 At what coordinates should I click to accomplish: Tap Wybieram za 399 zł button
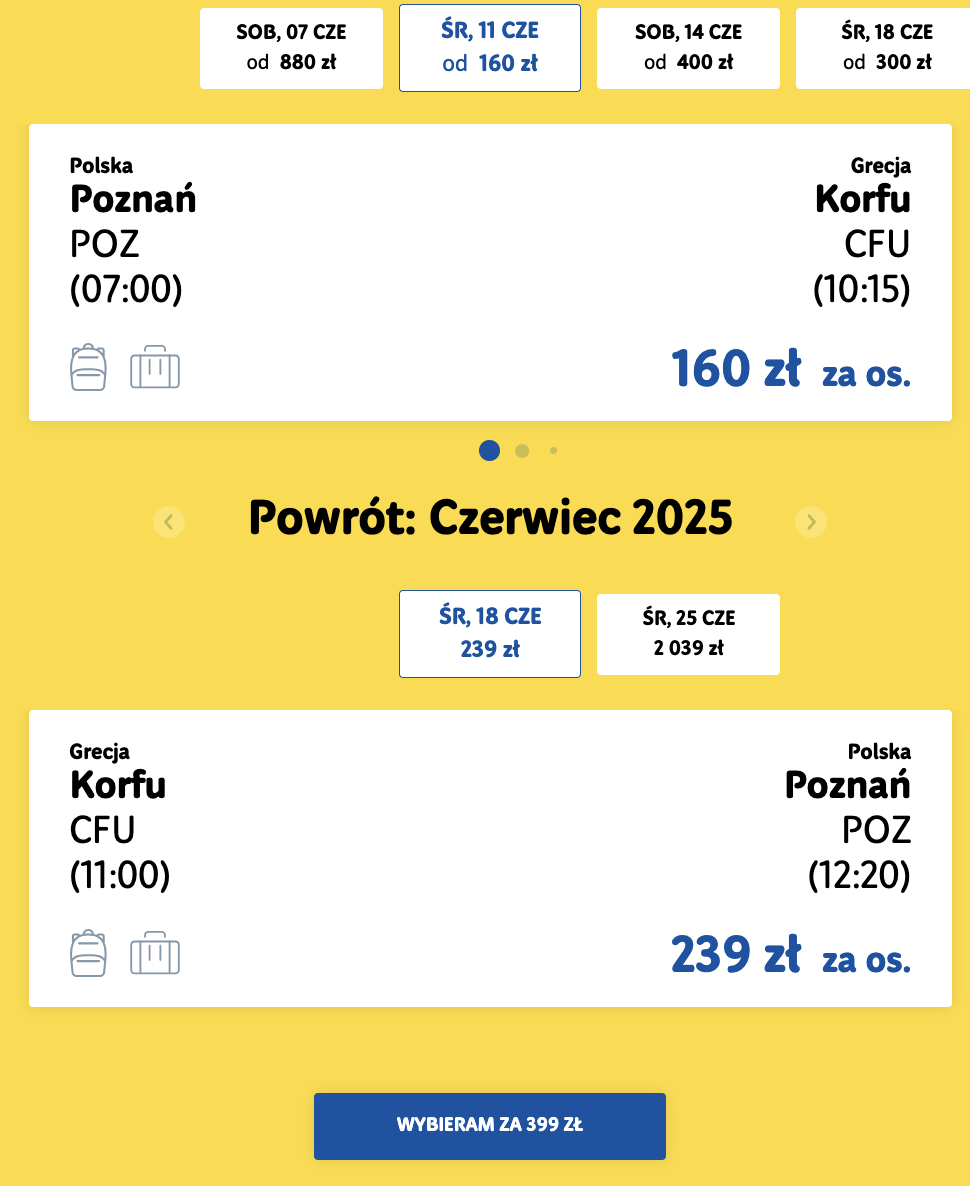coord(490,1126)
